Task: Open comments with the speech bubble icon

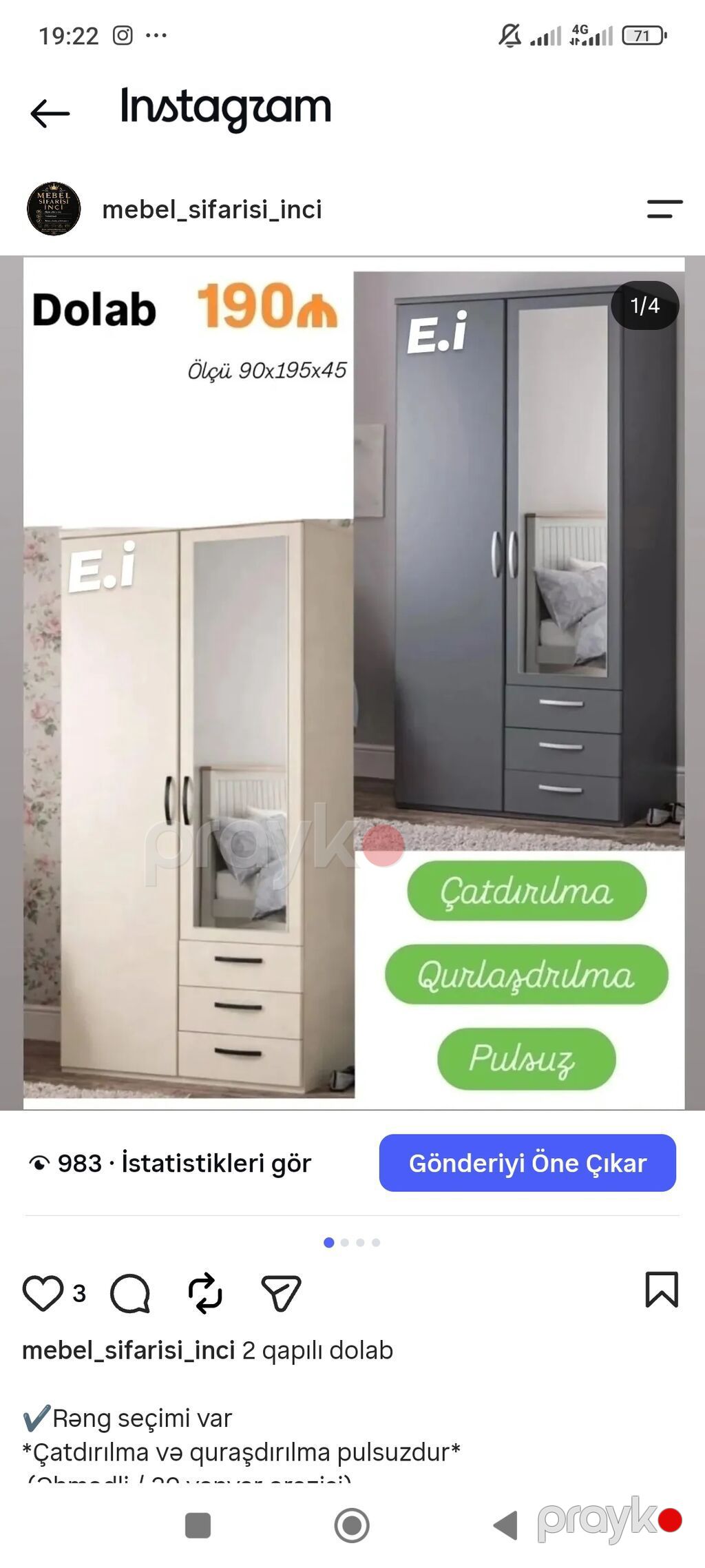Action: (x=130, y=1293)
